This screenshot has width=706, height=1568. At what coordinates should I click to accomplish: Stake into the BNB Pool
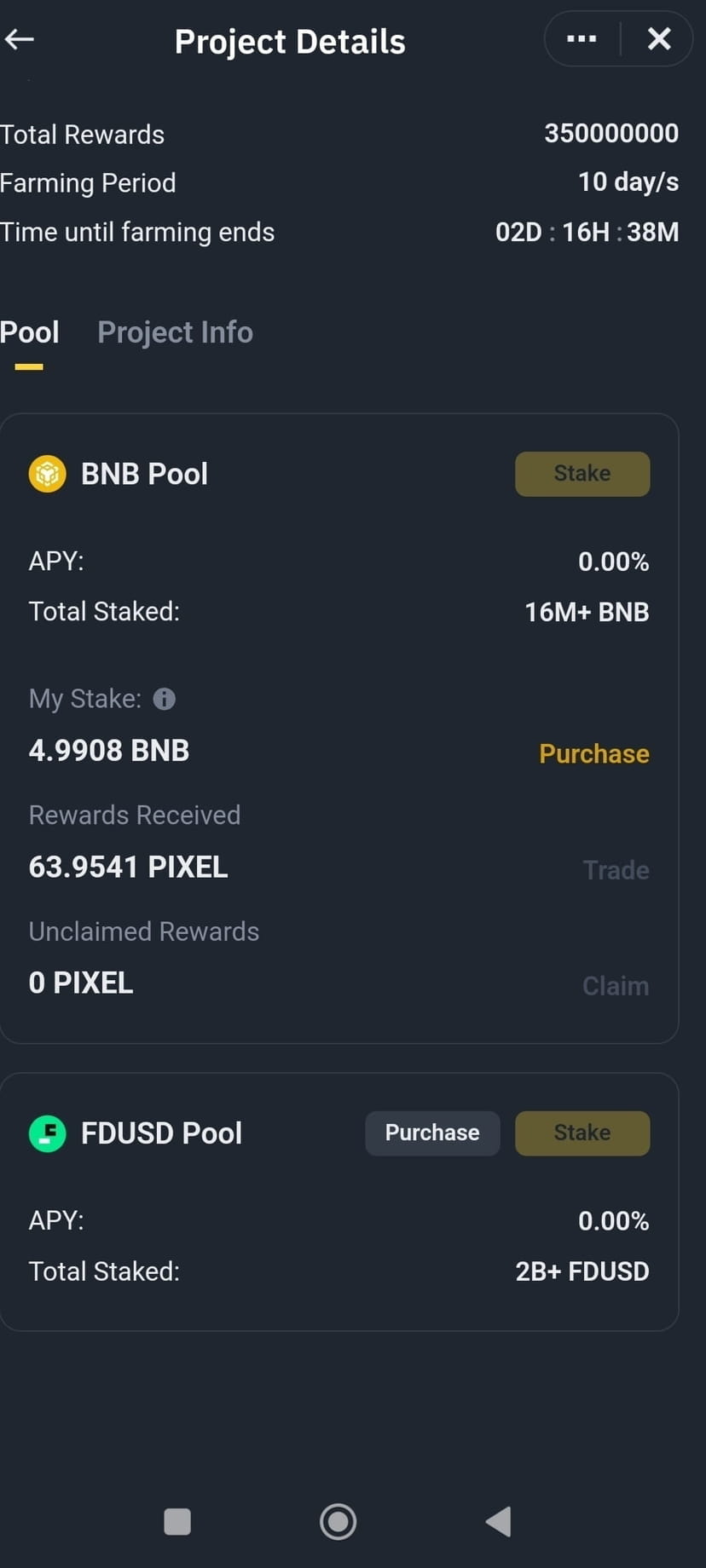[582, 473]
